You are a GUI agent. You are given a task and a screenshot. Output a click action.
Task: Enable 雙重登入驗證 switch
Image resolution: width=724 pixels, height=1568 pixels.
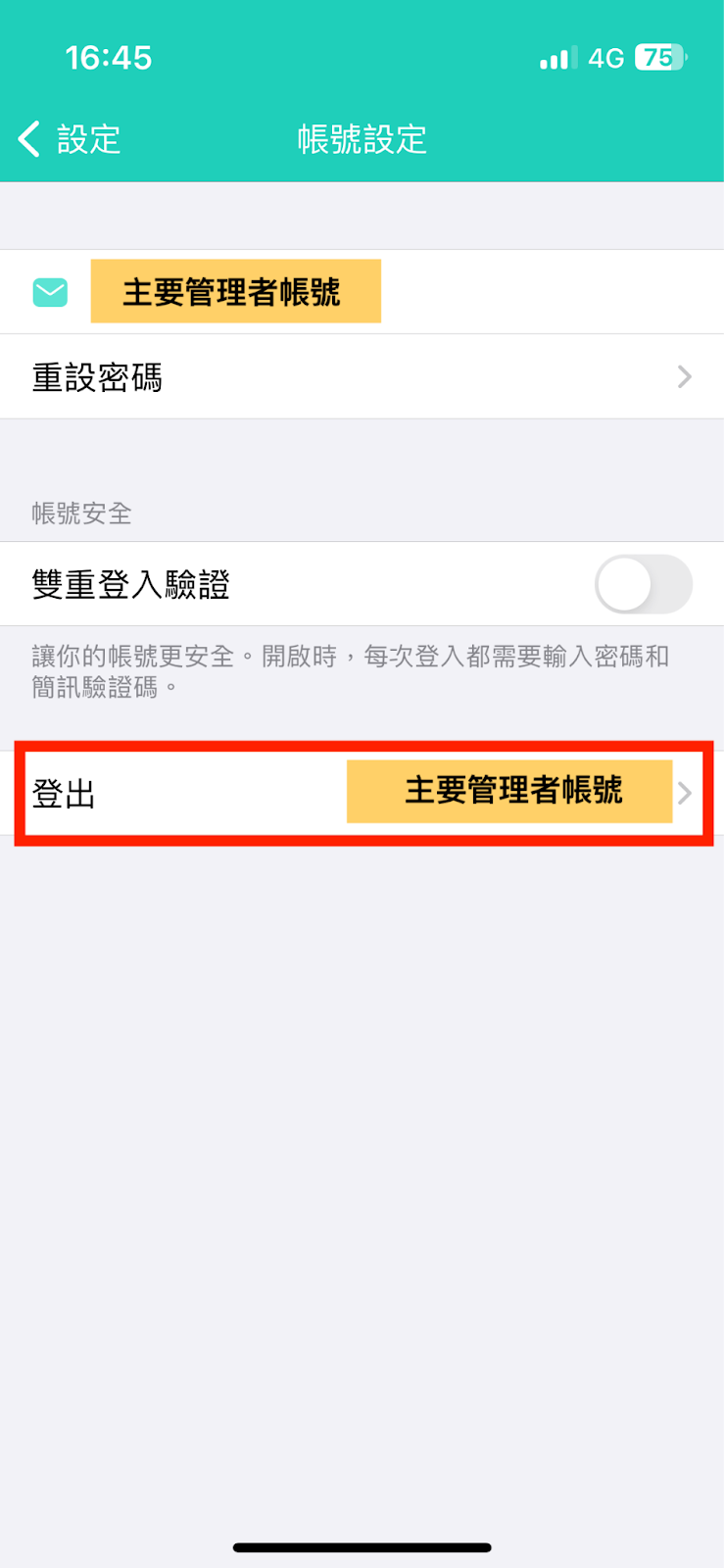[x=643, y=585]
